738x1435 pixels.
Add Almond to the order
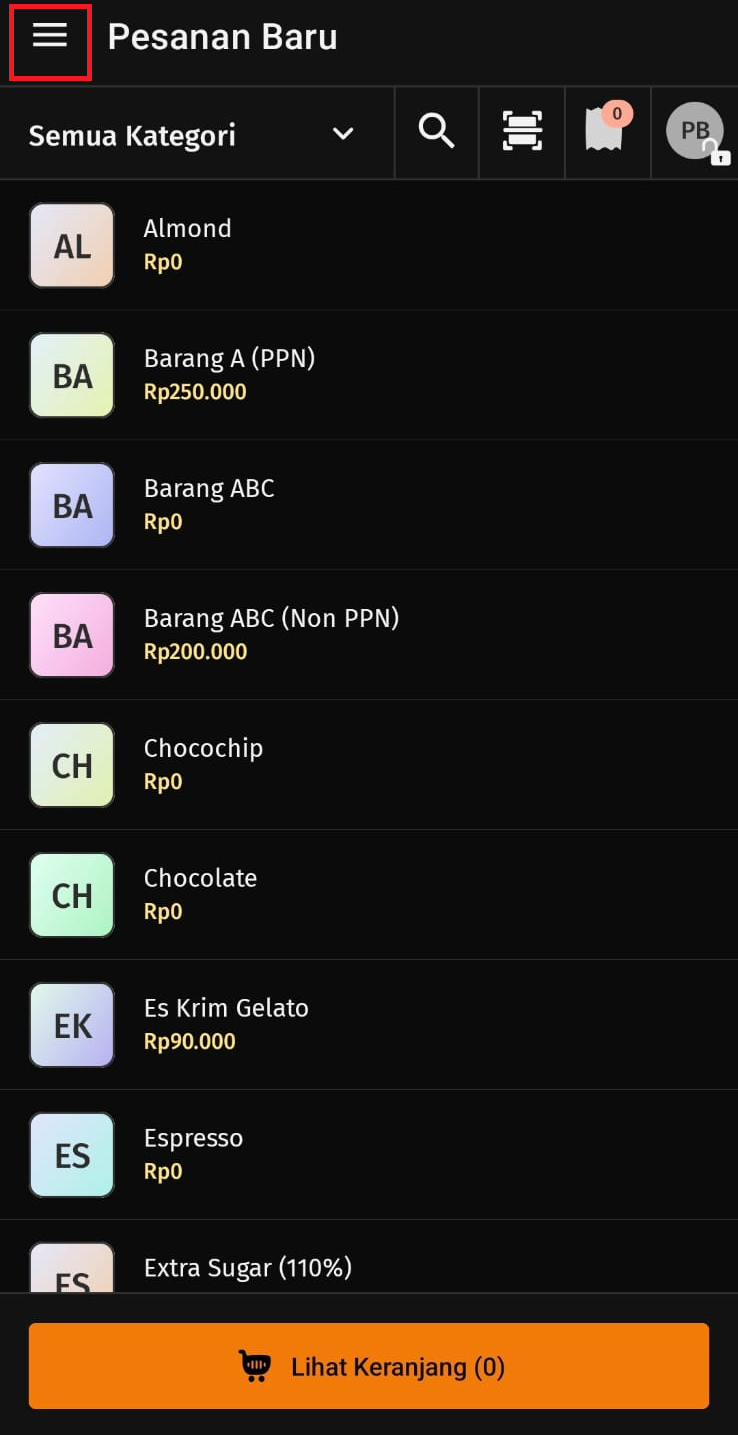[x=369, y=245]
